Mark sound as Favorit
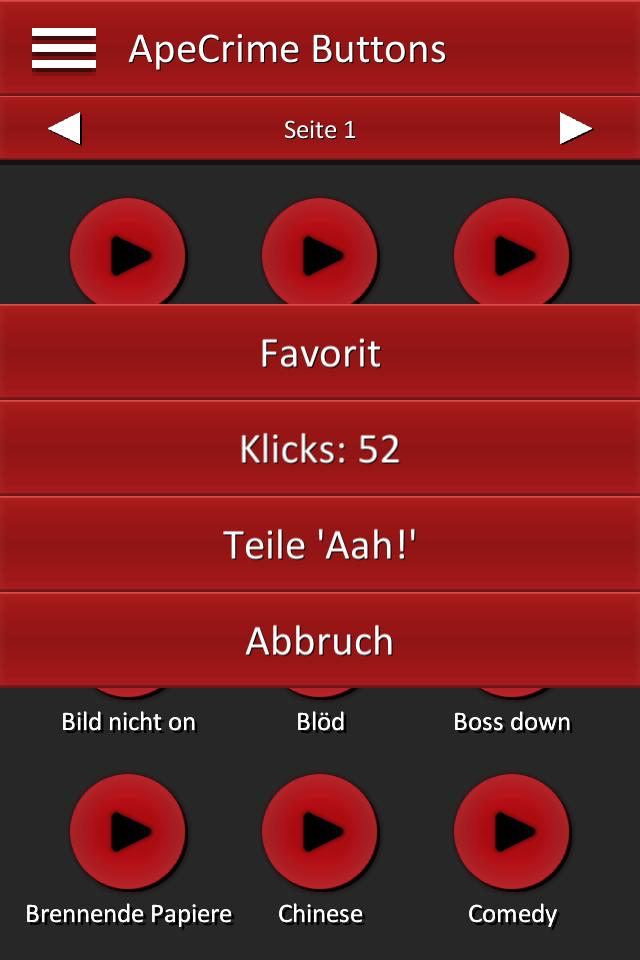This screenshot has width=640, height=960. pyautogui.click(x=320, y=353)
